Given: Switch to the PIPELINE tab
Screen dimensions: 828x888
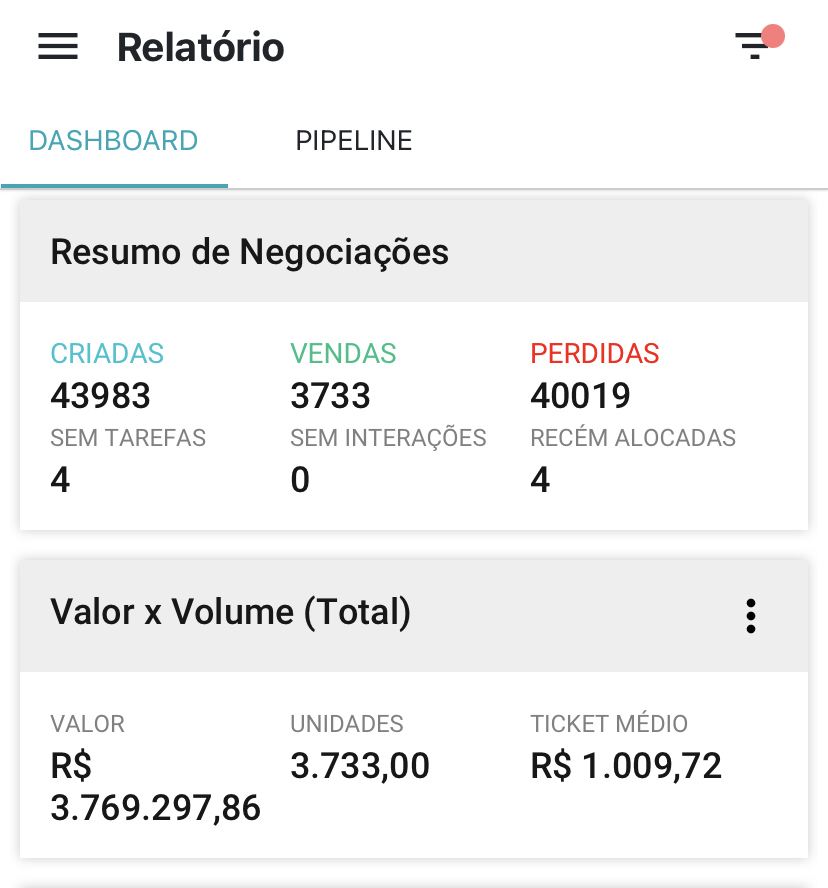Looking at the screenshot, I should pos(353,140).
